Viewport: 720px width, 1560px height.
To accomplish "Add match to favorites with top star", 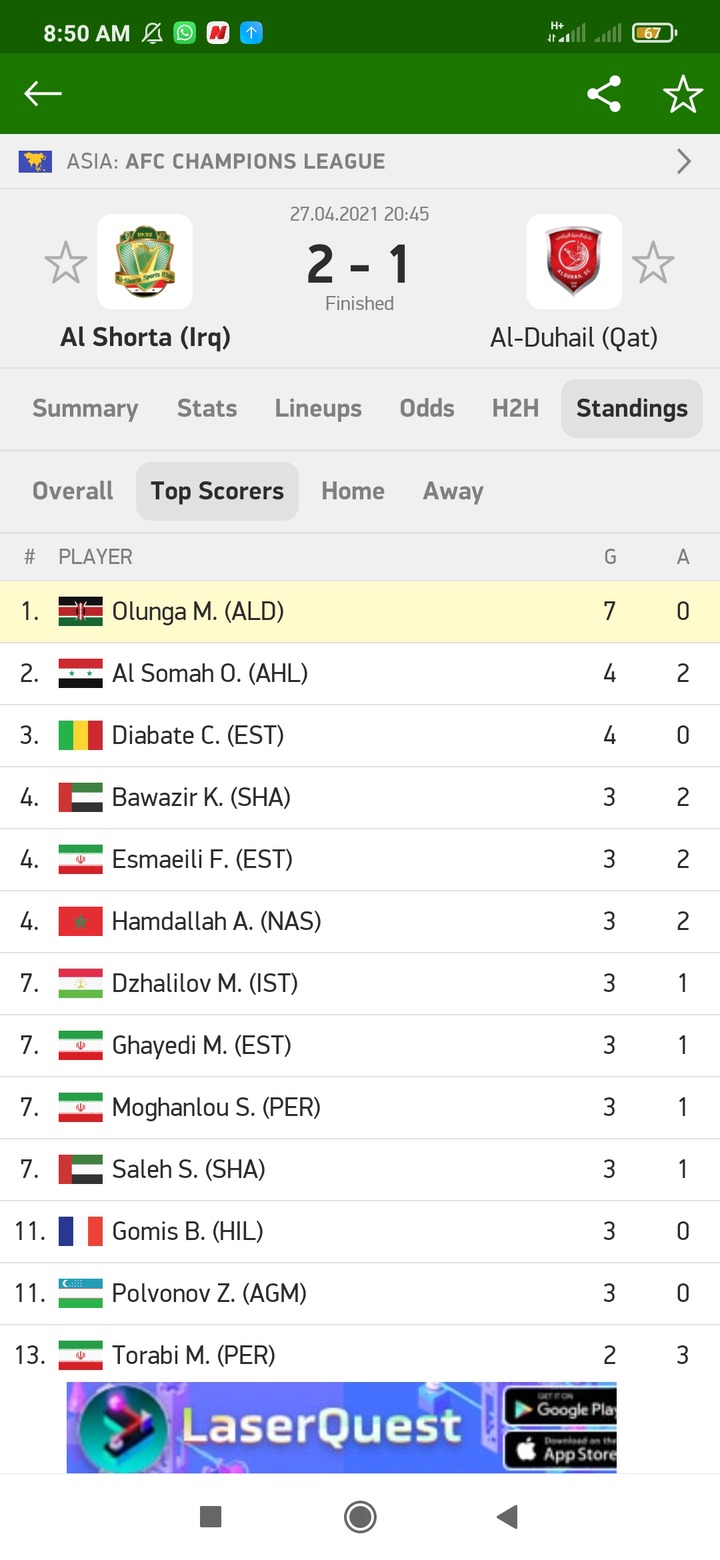I will (683, 93).
